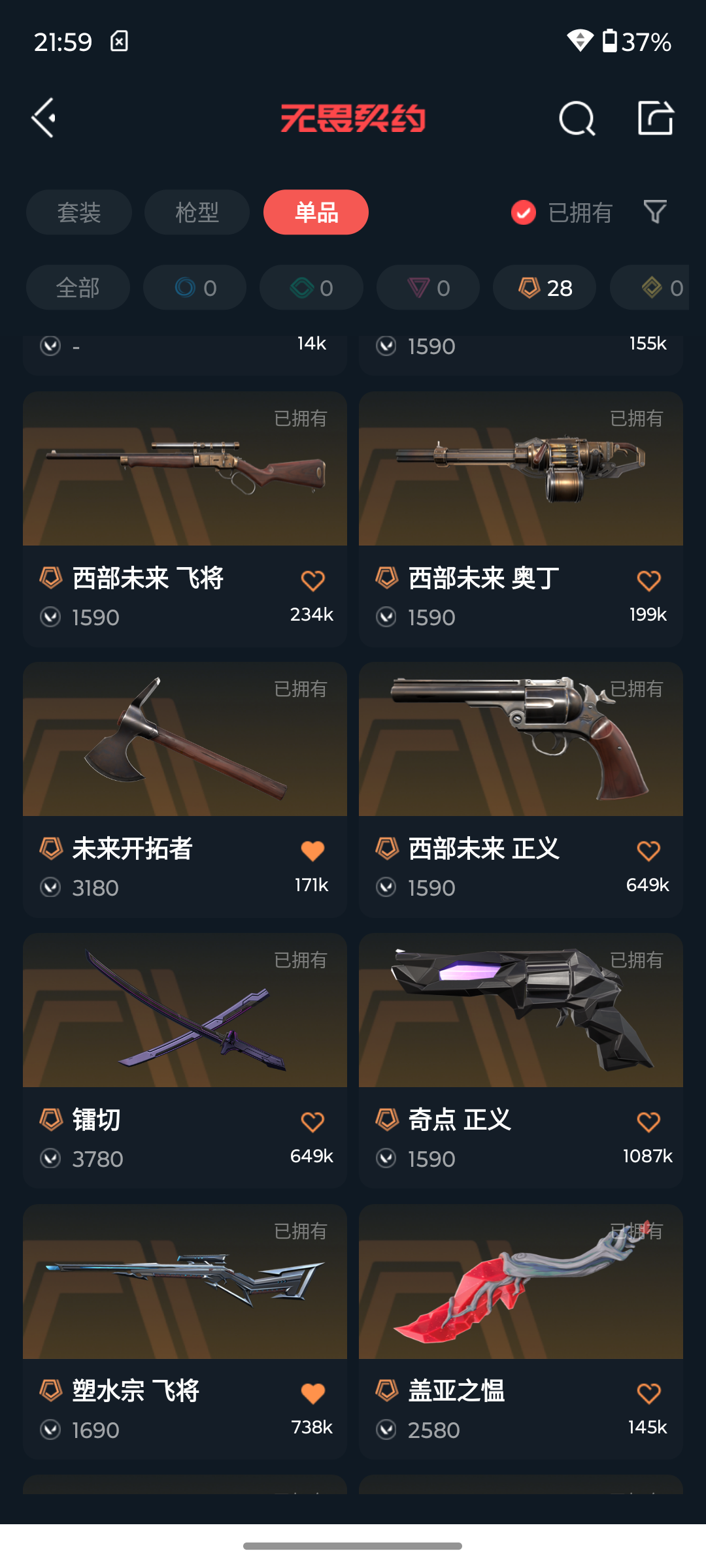This screenshot has width=706, height=1568.
Task: Open the 未来开拓者 axe card
Action: click(185, 790)
